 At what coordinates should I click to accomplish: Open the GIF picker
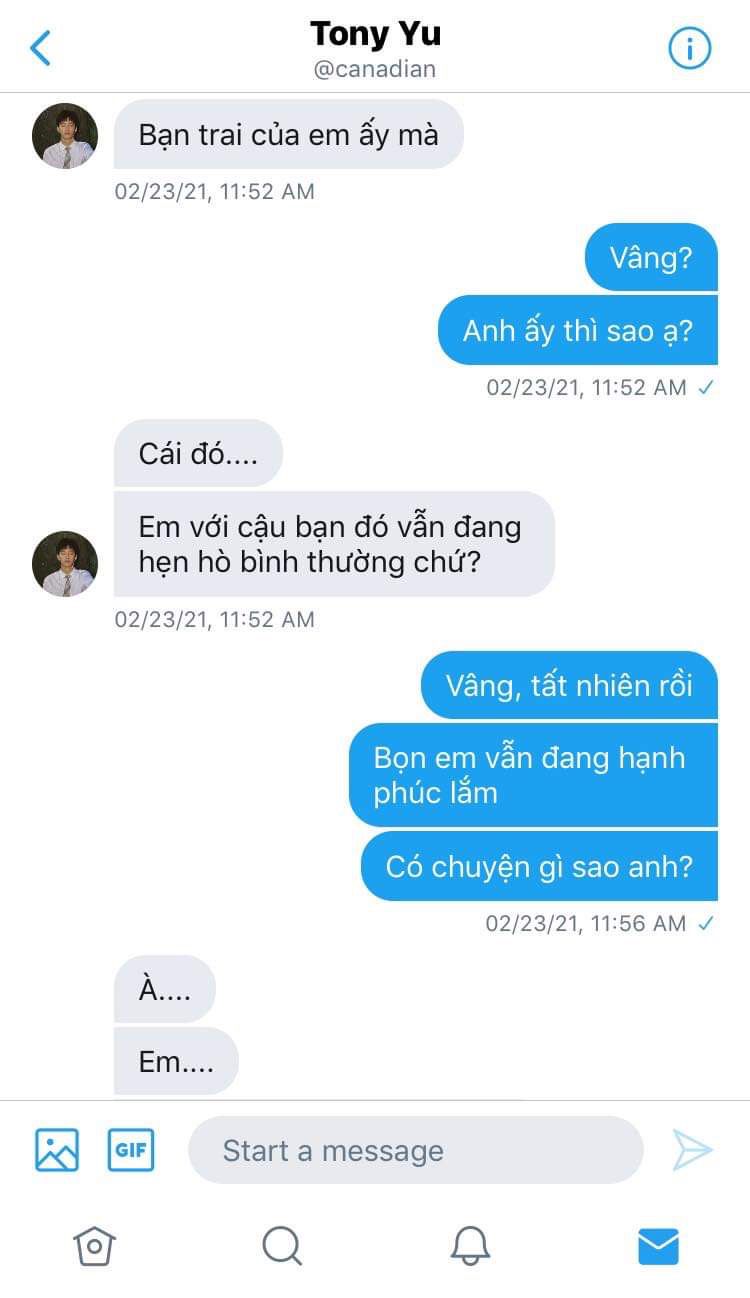131,1150
